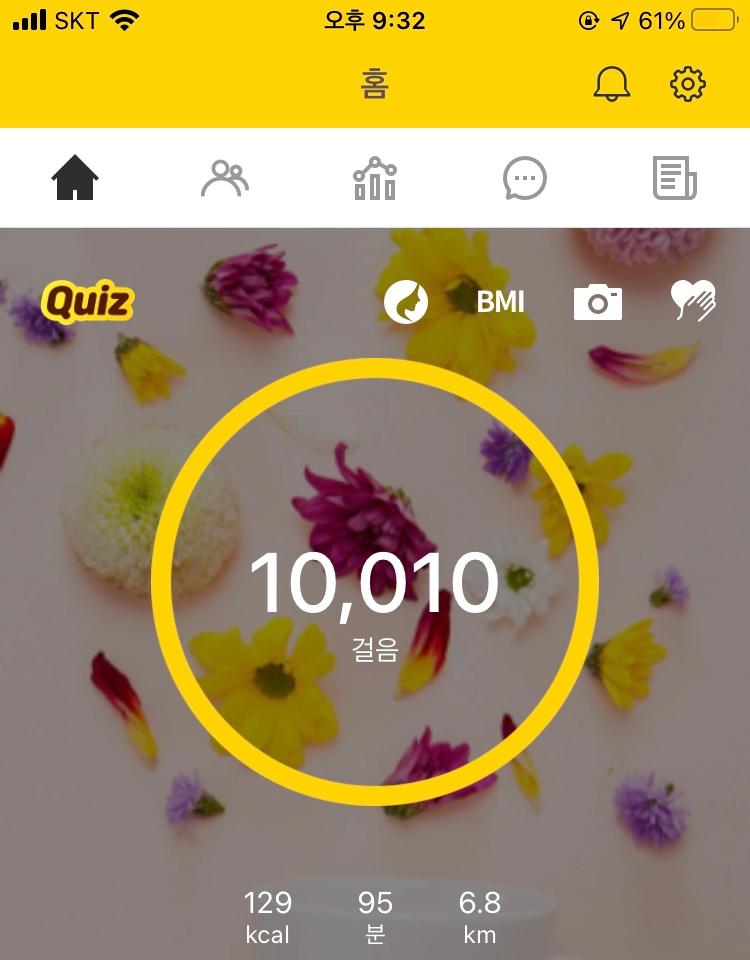This screenshot has height=960, width=750.
Task: Open the Quiz button
Action: (87, 301)
